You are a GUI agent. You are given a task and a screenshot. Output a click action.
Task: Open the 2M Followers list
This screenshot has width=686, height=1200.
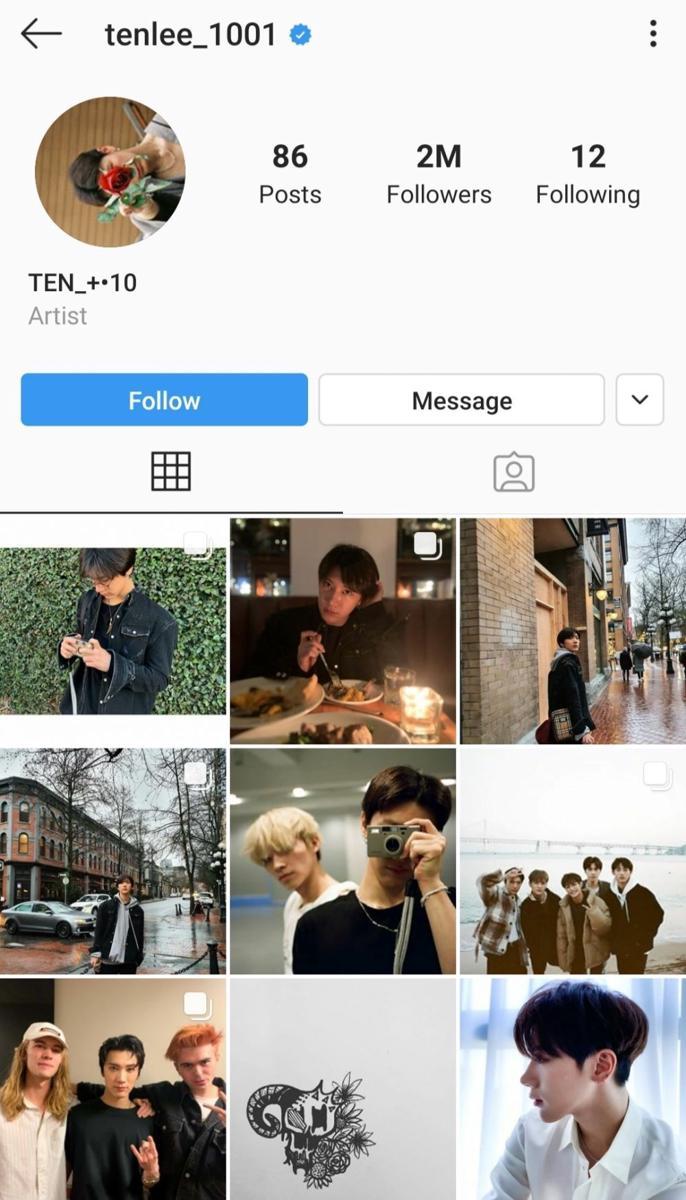pyautogui.click(x=439, y=174)
